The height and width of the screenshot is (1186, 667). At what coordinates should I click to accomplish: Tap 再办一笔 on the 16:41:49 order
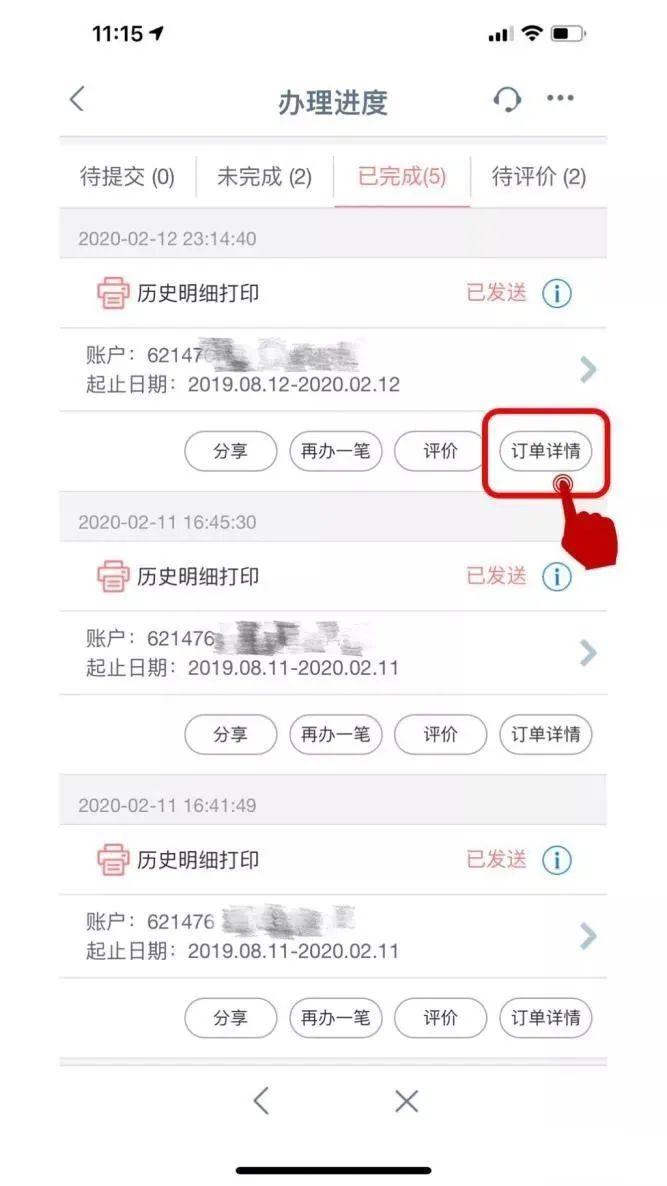point(336,1018)
